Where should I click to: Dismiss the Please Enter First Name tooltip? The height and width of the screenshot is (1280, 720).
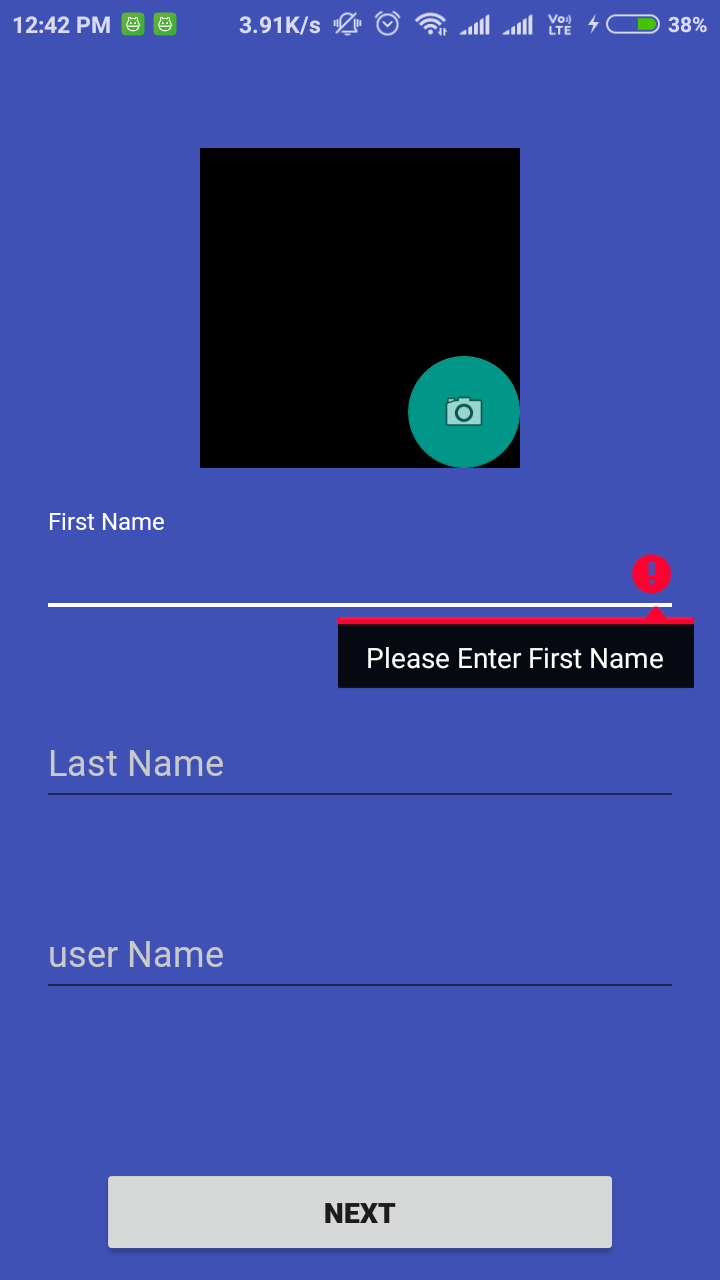(x=516, y=658)
